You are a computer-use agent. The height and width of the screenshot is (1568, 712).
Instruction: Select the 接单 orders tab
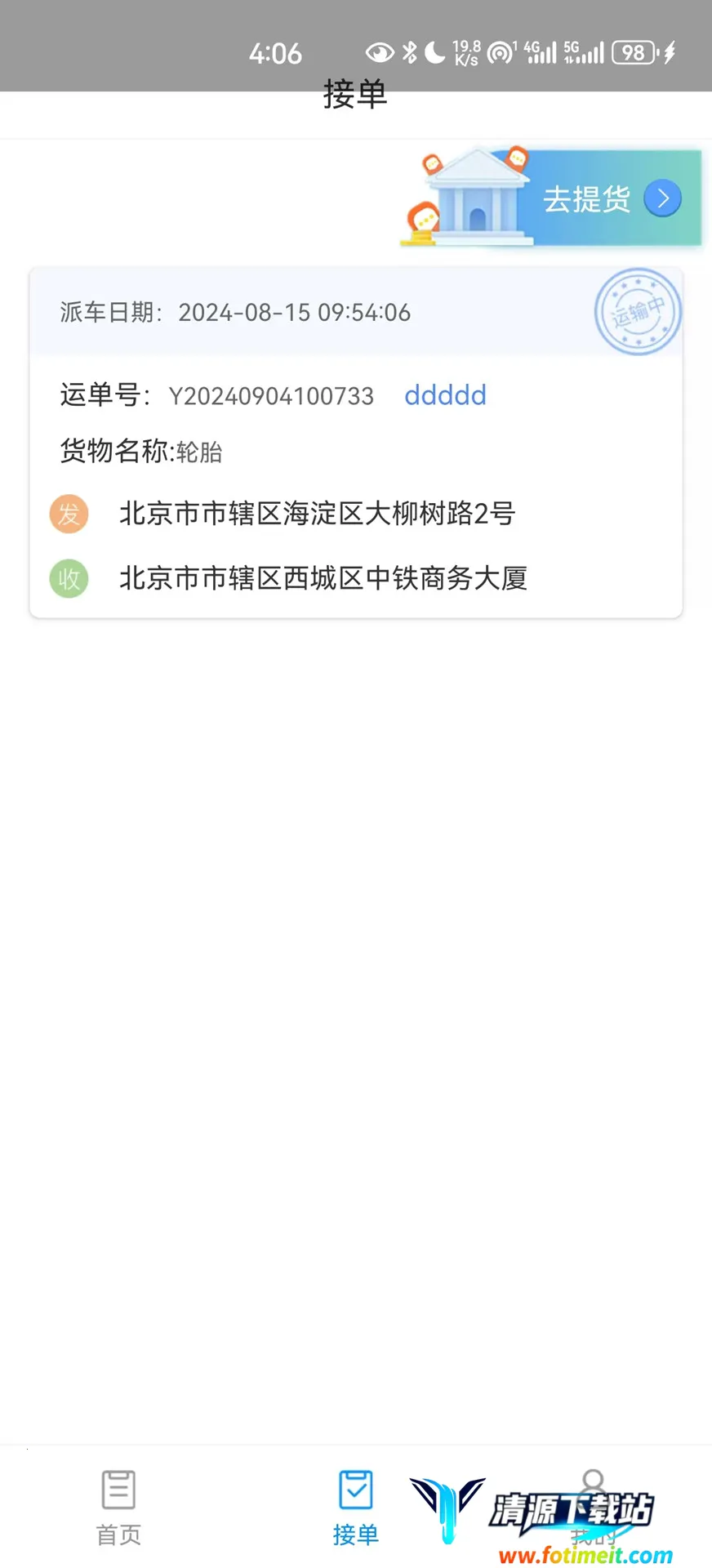(355, 1507)
